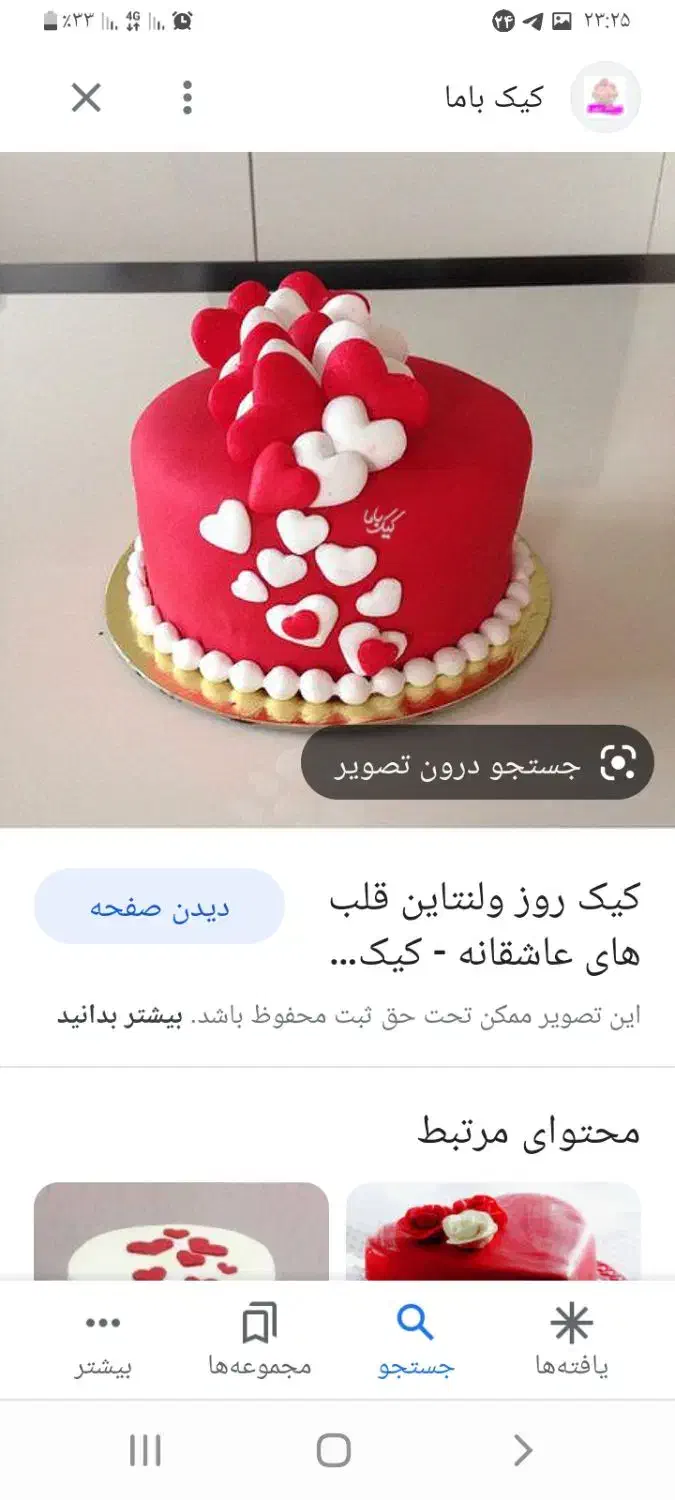
Task: Switch to the مجموعه‌ها tab
Action: tap(260, 1341)
